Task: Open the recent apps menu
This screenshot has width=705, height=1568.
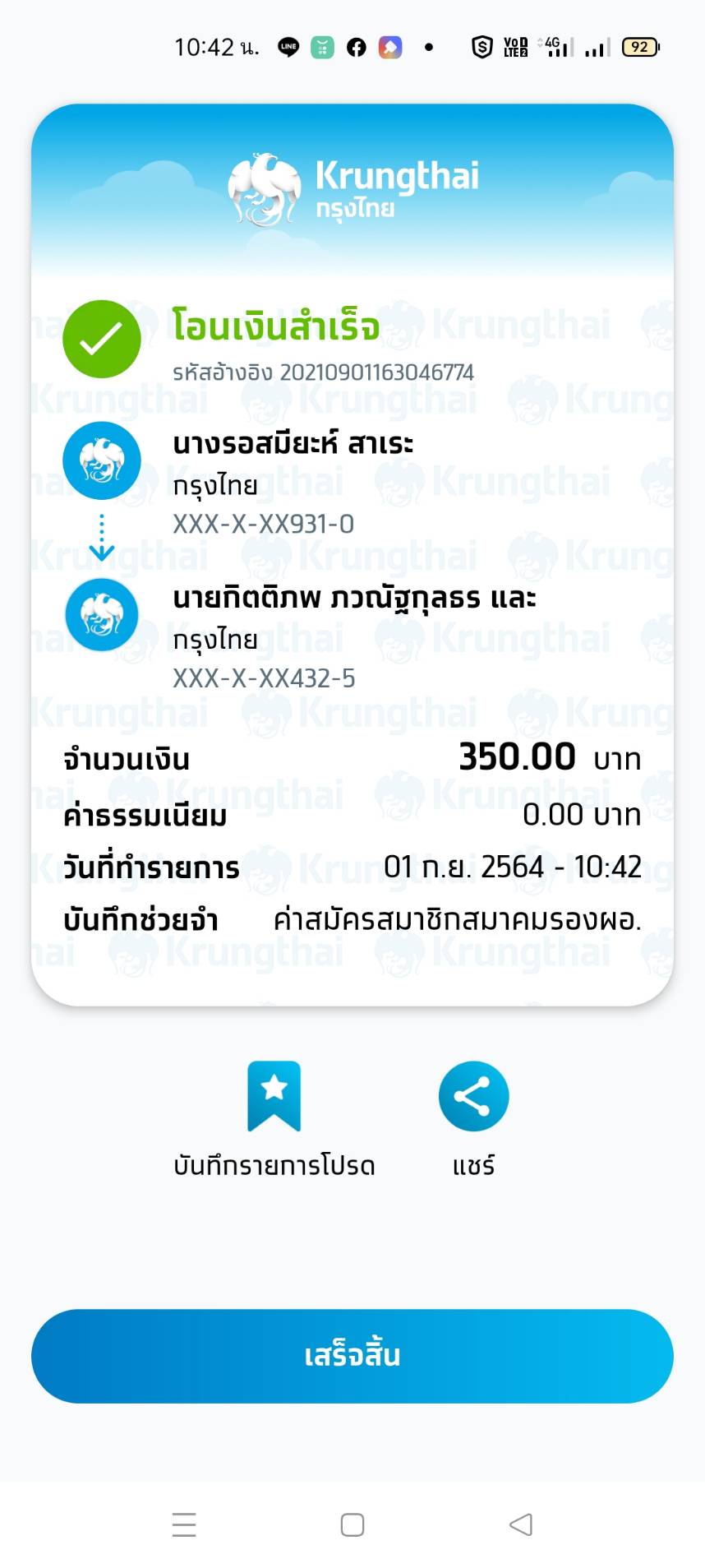Action: pyautogui.click(x=184, y=1524)
